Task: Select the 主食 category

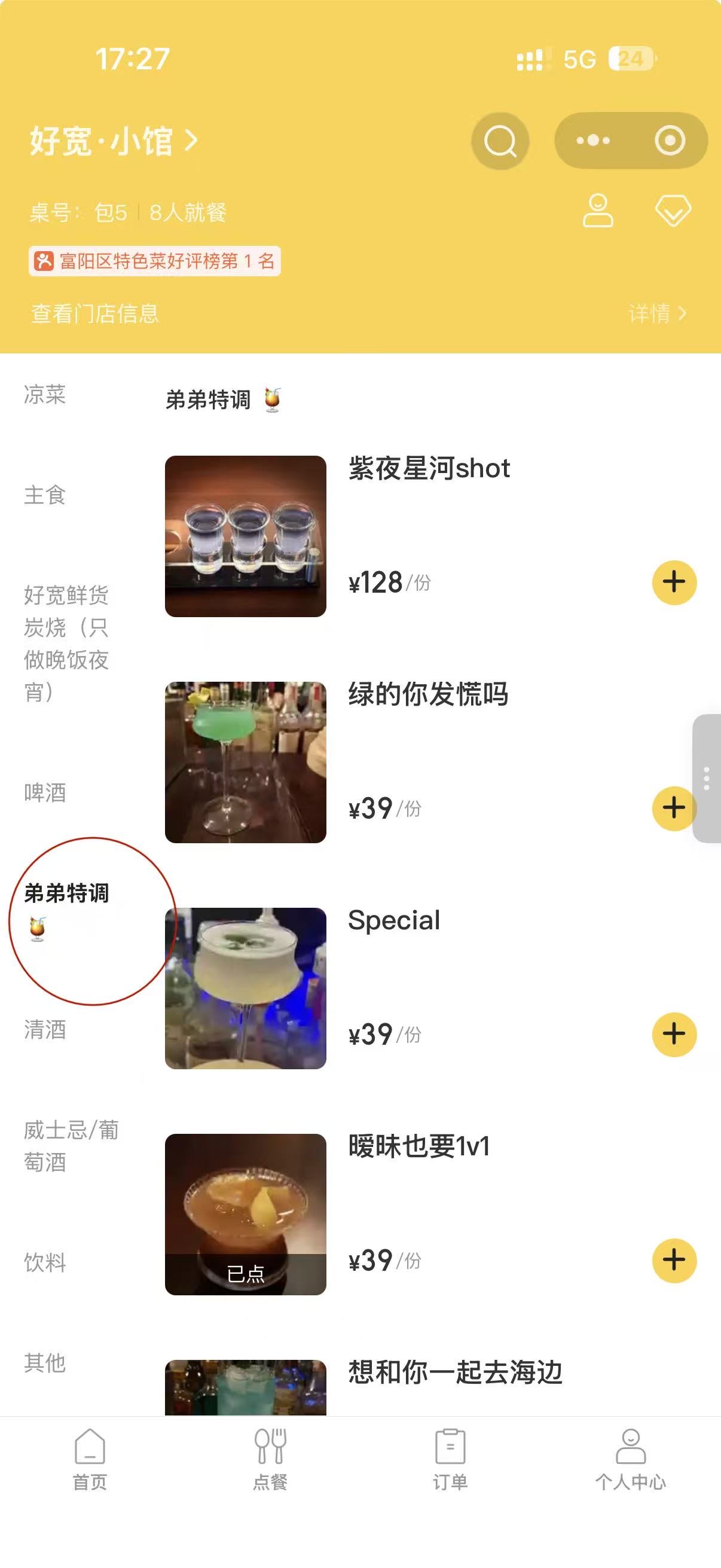Action: pos(44,495)
